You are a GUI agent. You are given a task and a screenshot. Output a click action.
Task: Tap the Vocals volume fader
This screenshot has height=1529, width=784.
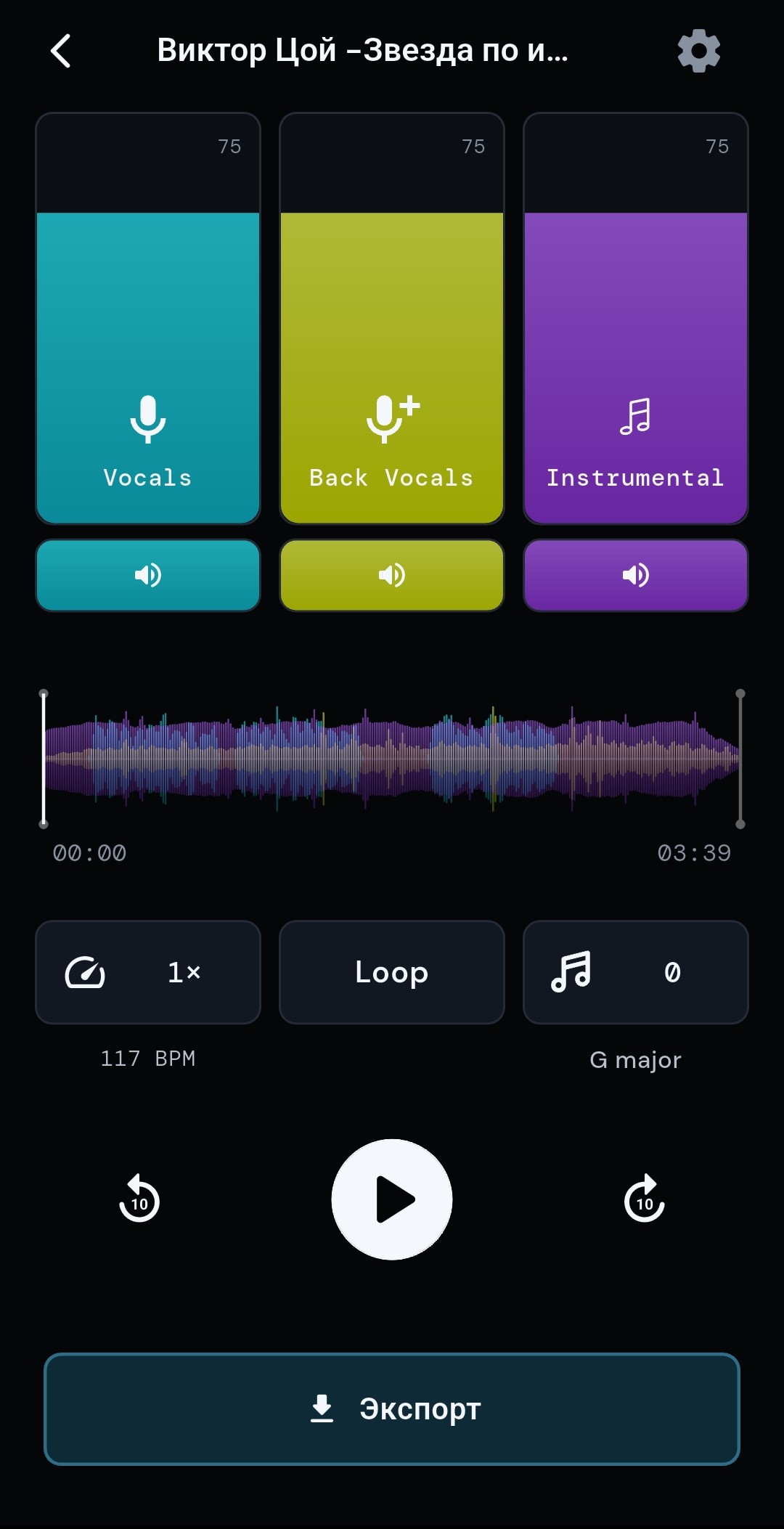pos(148,318)
